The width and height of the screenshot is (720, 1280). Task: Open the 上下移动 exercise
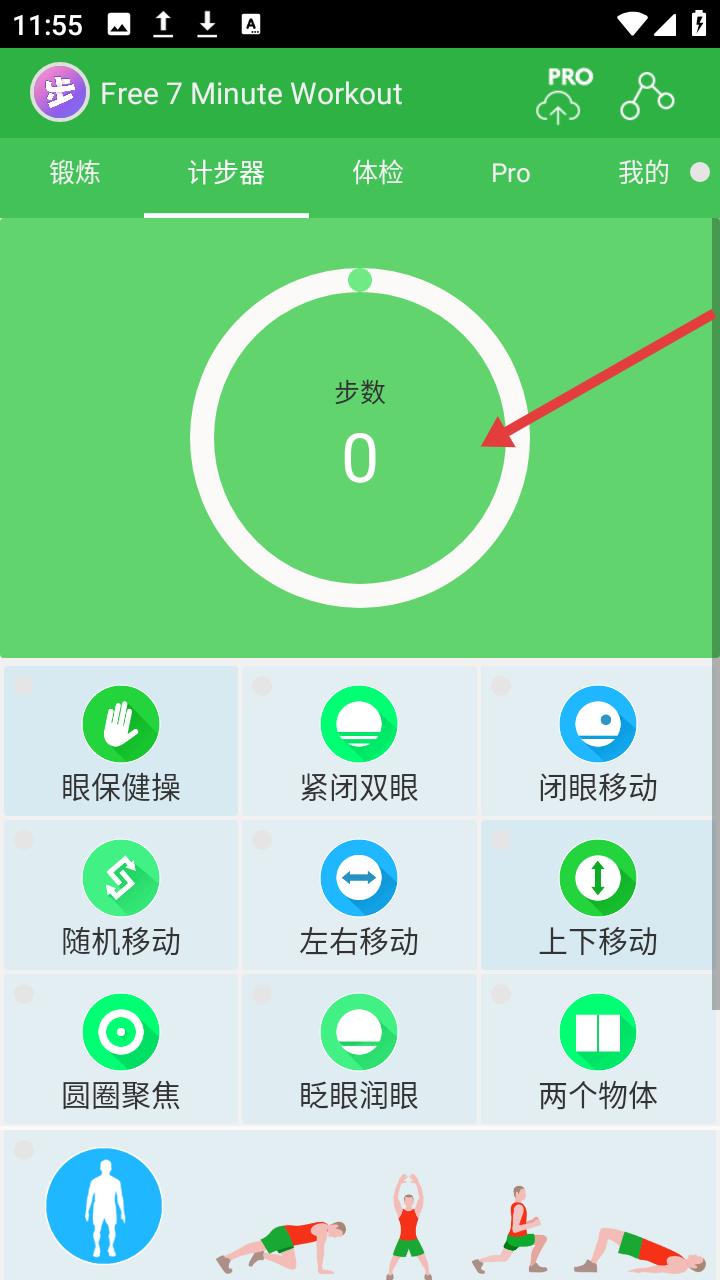coord(598,895)
